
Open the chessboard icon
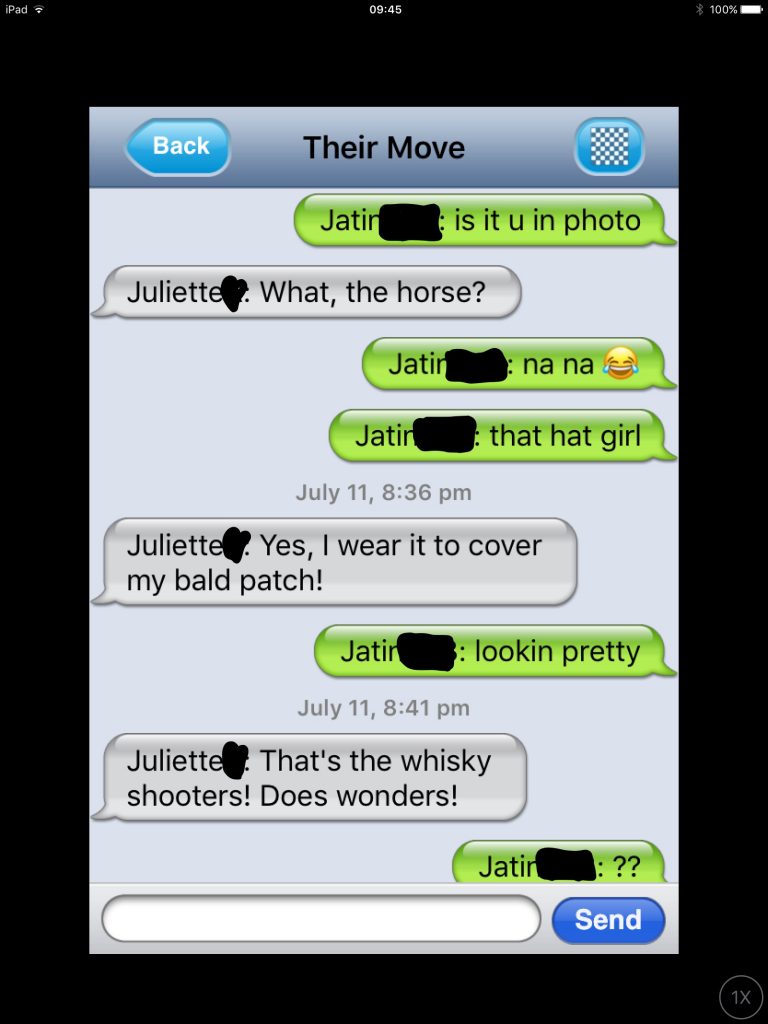[609, 147]
